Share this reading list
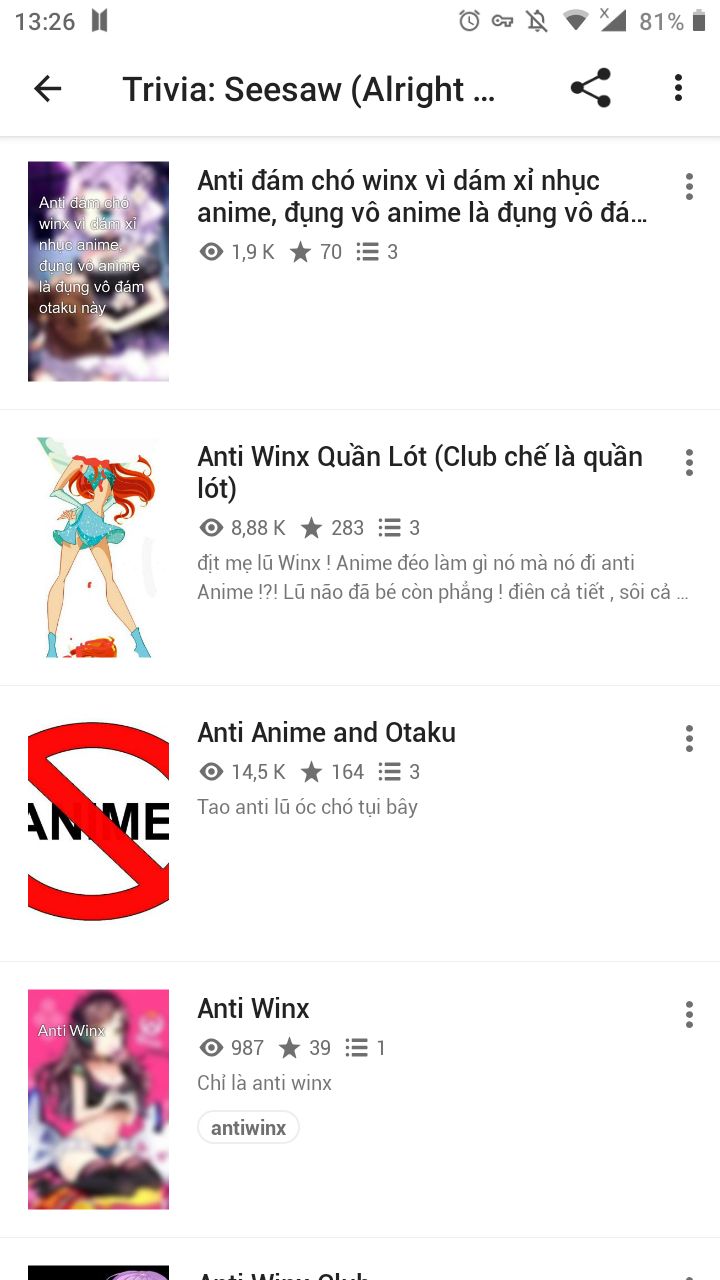This screenshot has width=720, height=1280. (590, 89)
